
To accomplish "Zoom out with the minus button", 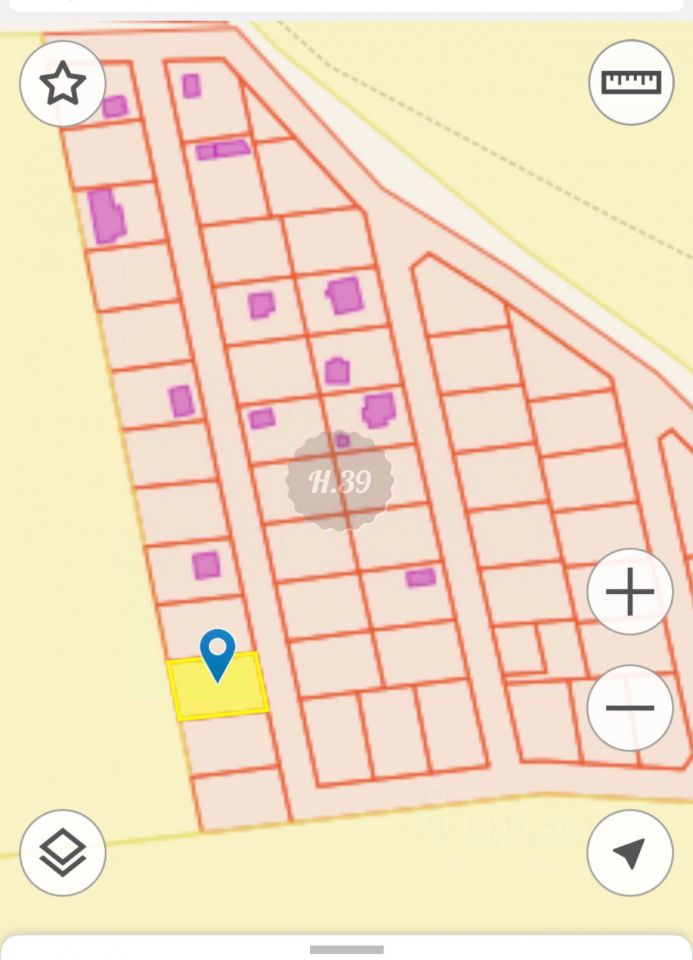I will (x=630, y=708).
